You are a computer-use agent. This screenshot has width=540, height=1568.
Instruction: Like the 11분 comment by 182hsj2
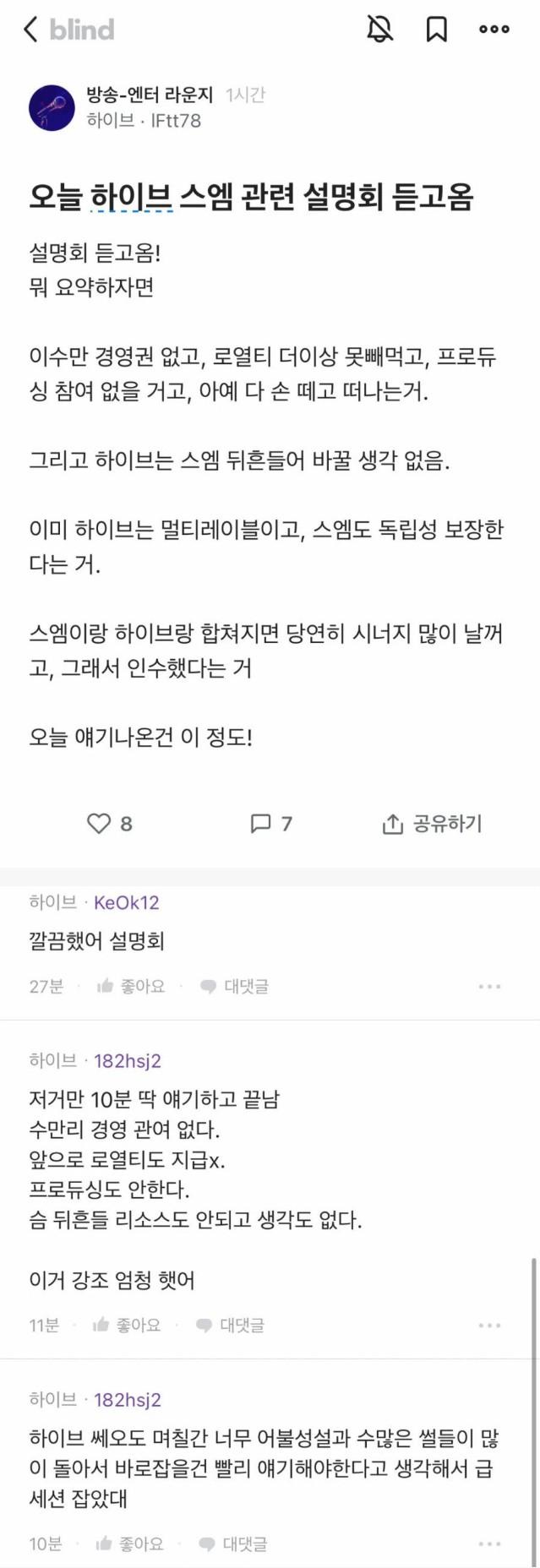[127, 1325]
